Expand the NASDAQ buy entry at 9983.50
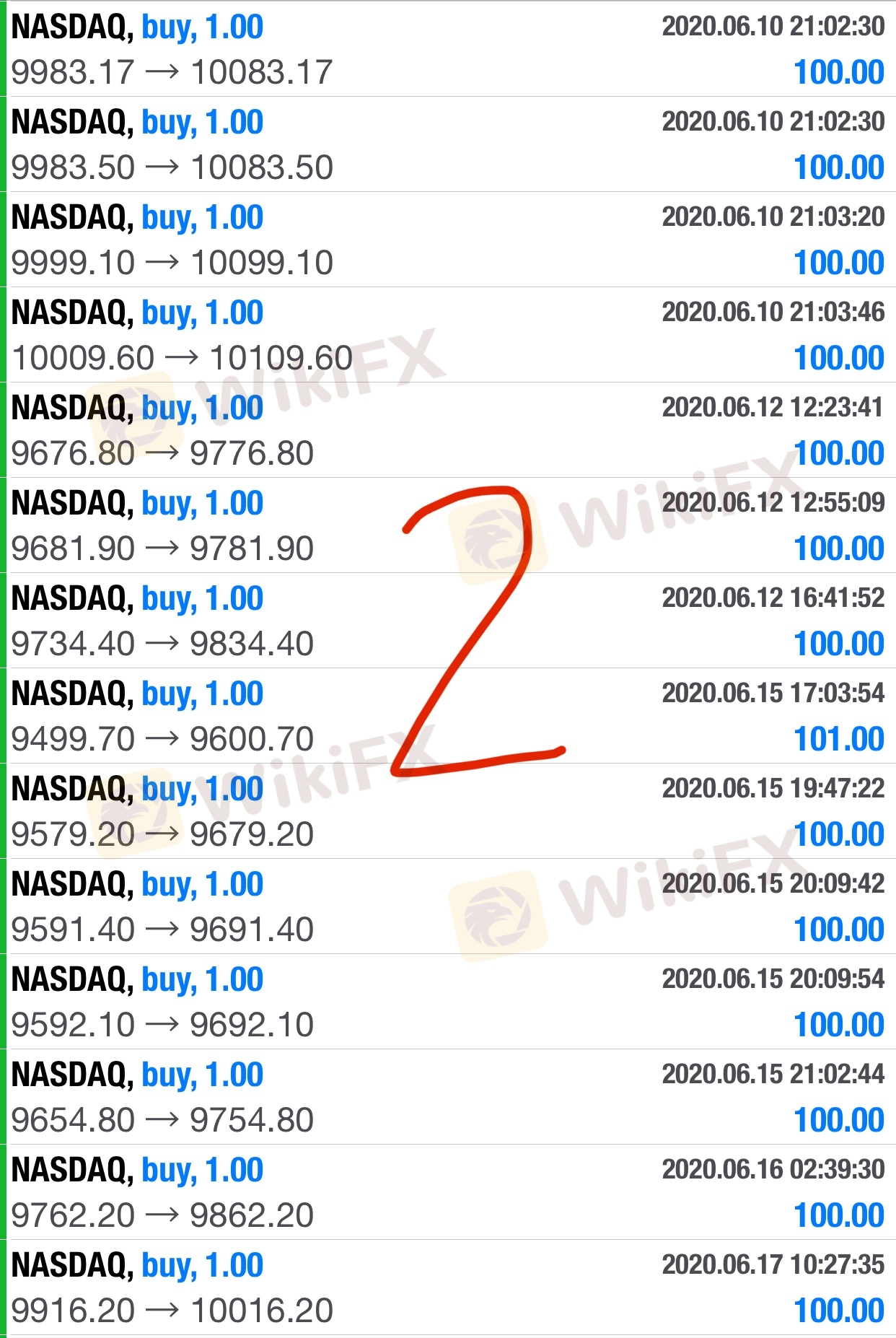The image size is (896, 1338). (447, 144)
